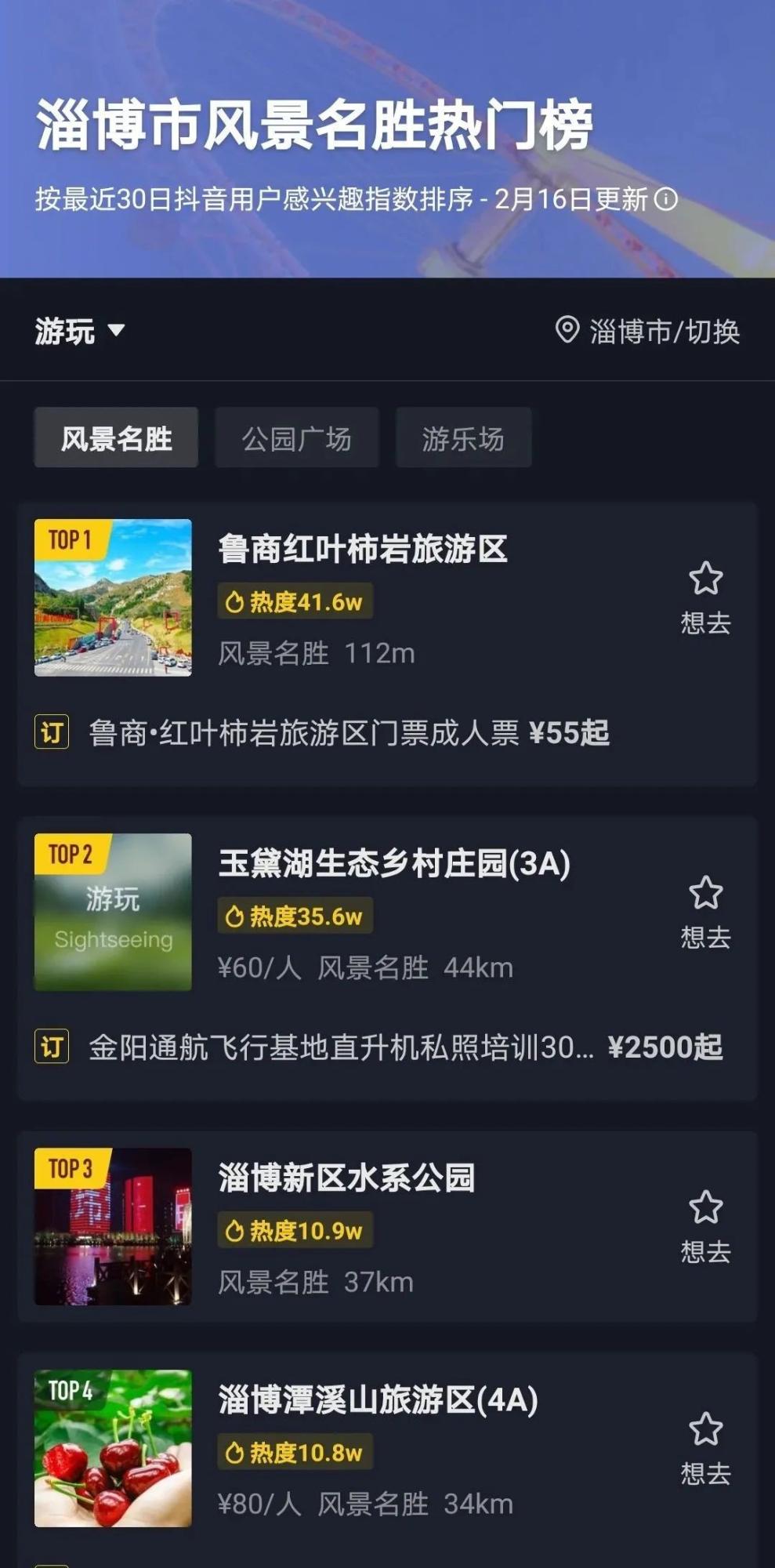Image resolution: width=775 pixels, height=1568 pixels.
Task: Show ranking info icon beside 2月16日更新
Action: point(666,199)
